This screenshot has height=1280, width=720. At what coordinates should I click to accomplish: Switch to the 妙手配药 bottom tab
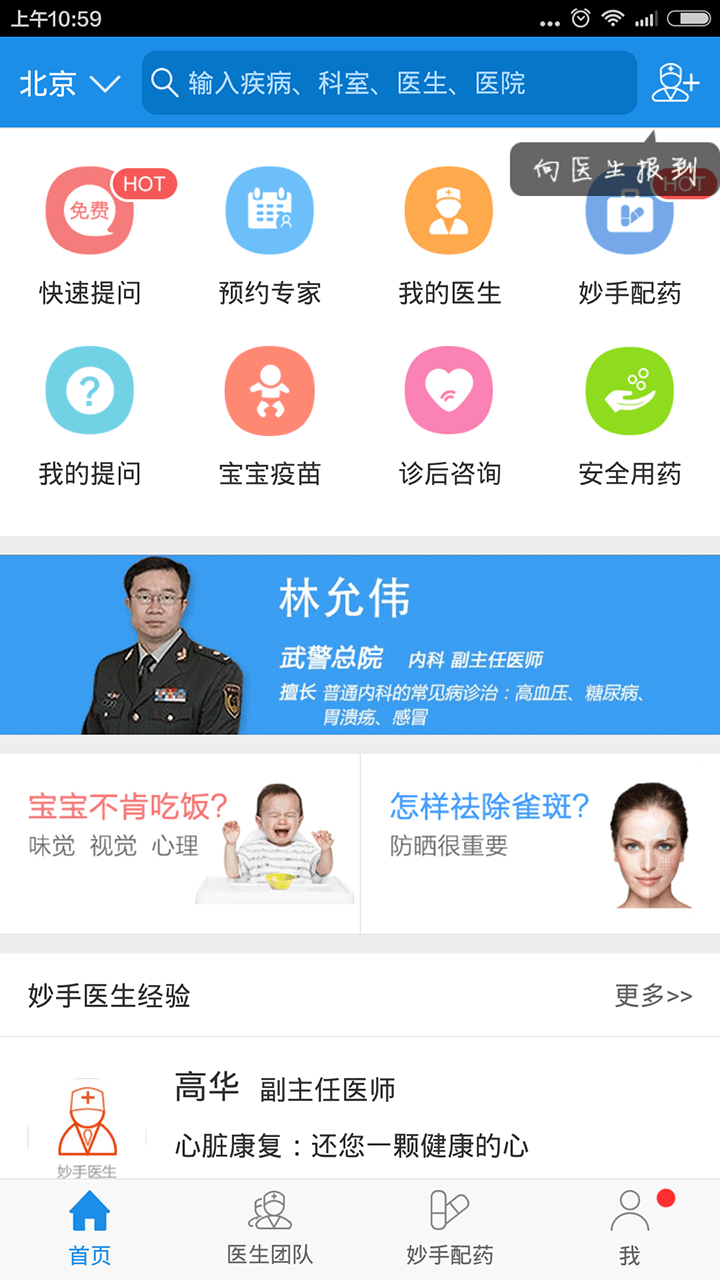[x=450, y=1229]
